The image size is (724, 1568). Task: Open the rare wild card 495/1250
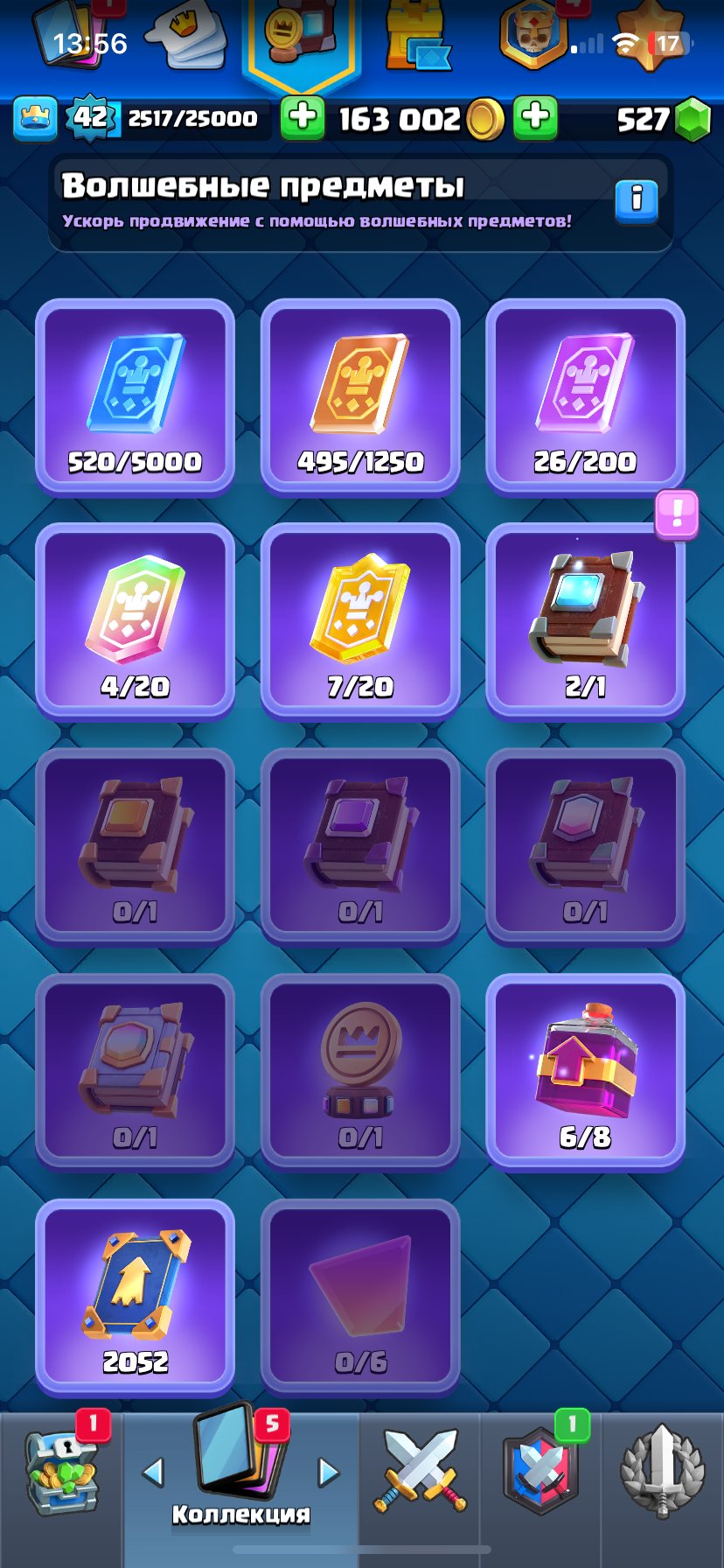360,396
